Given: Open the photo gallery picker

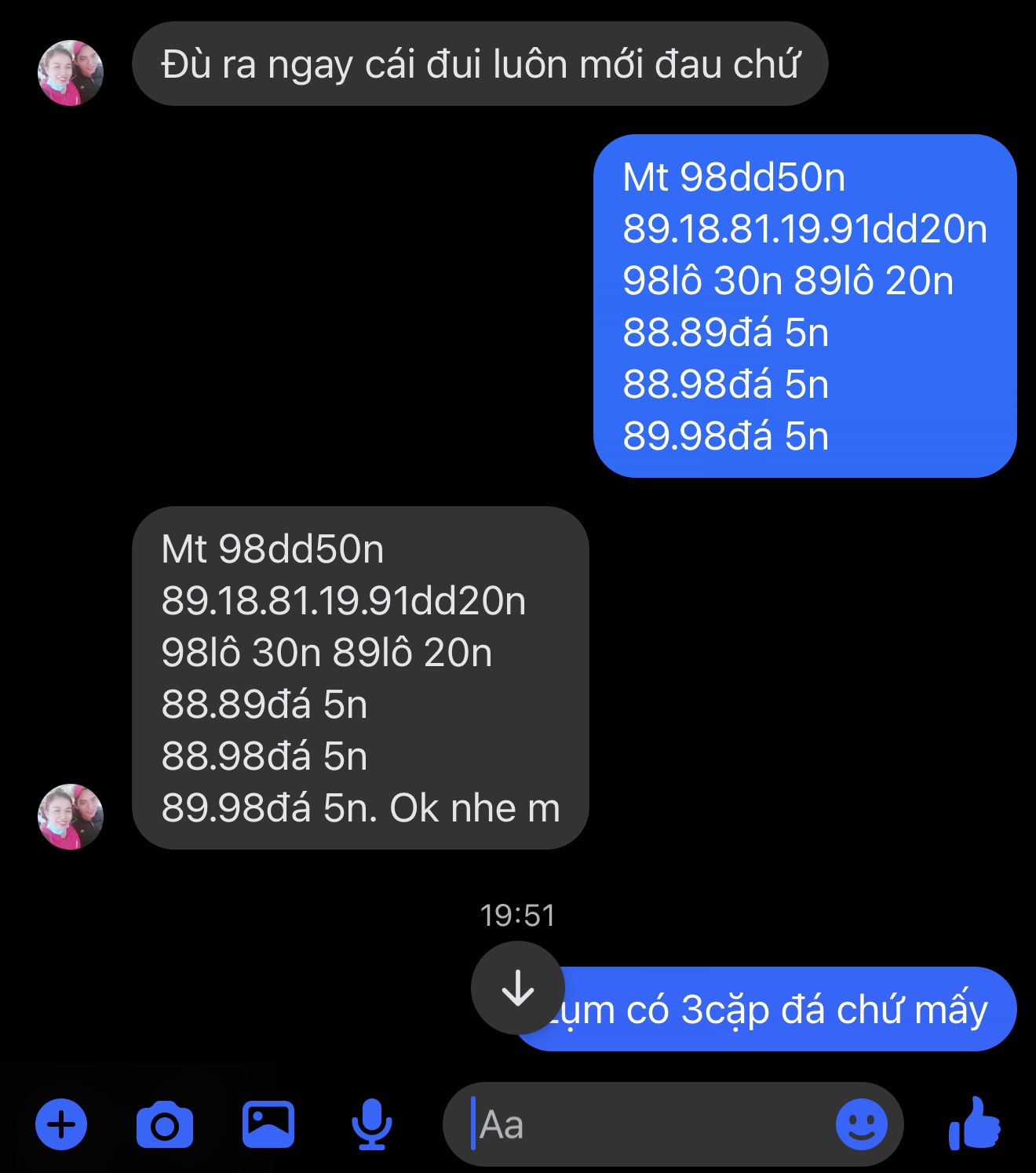Looking at the screenshot, I should [268, 1124].
